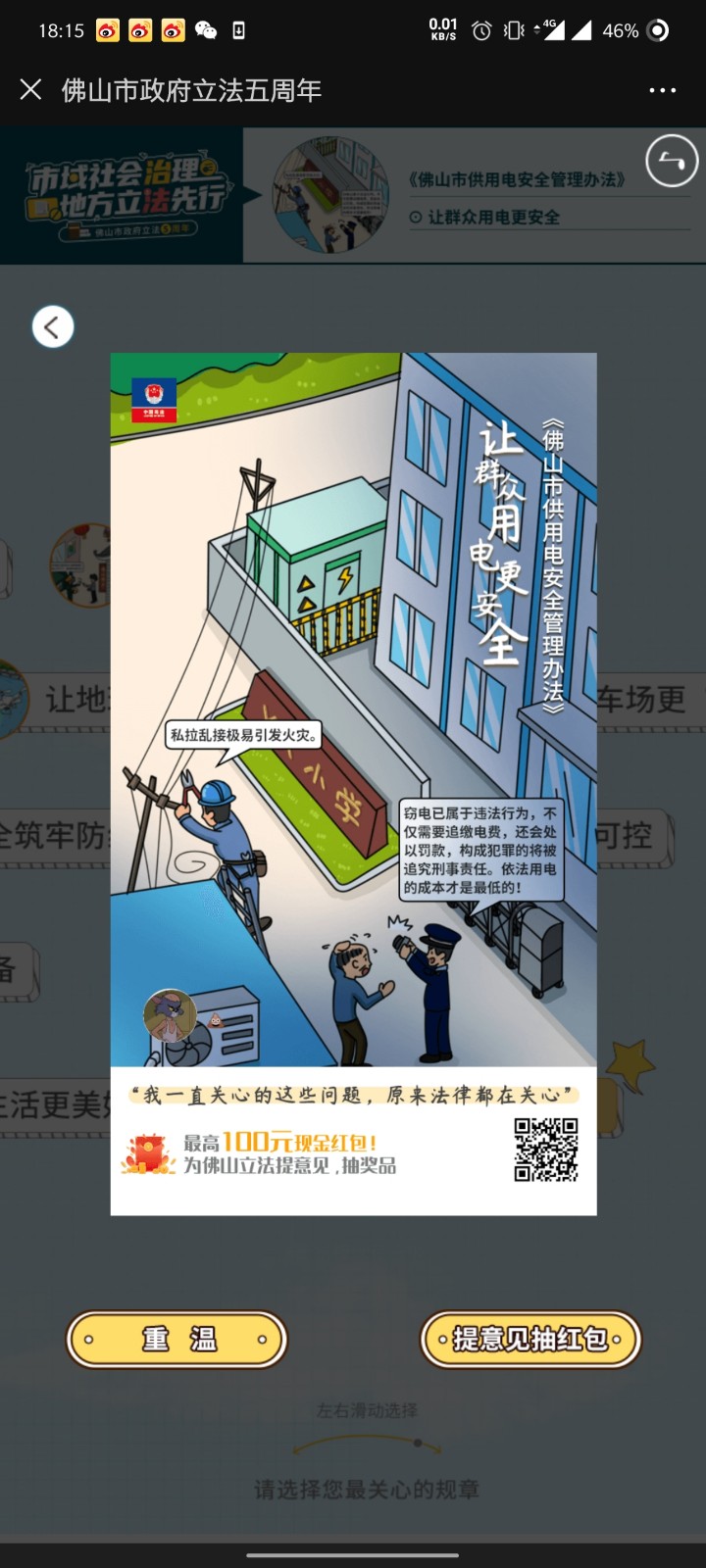Screen dimensions: 706x1568
Task: Tap the 重温 button
Action: tap(176, 1339)
